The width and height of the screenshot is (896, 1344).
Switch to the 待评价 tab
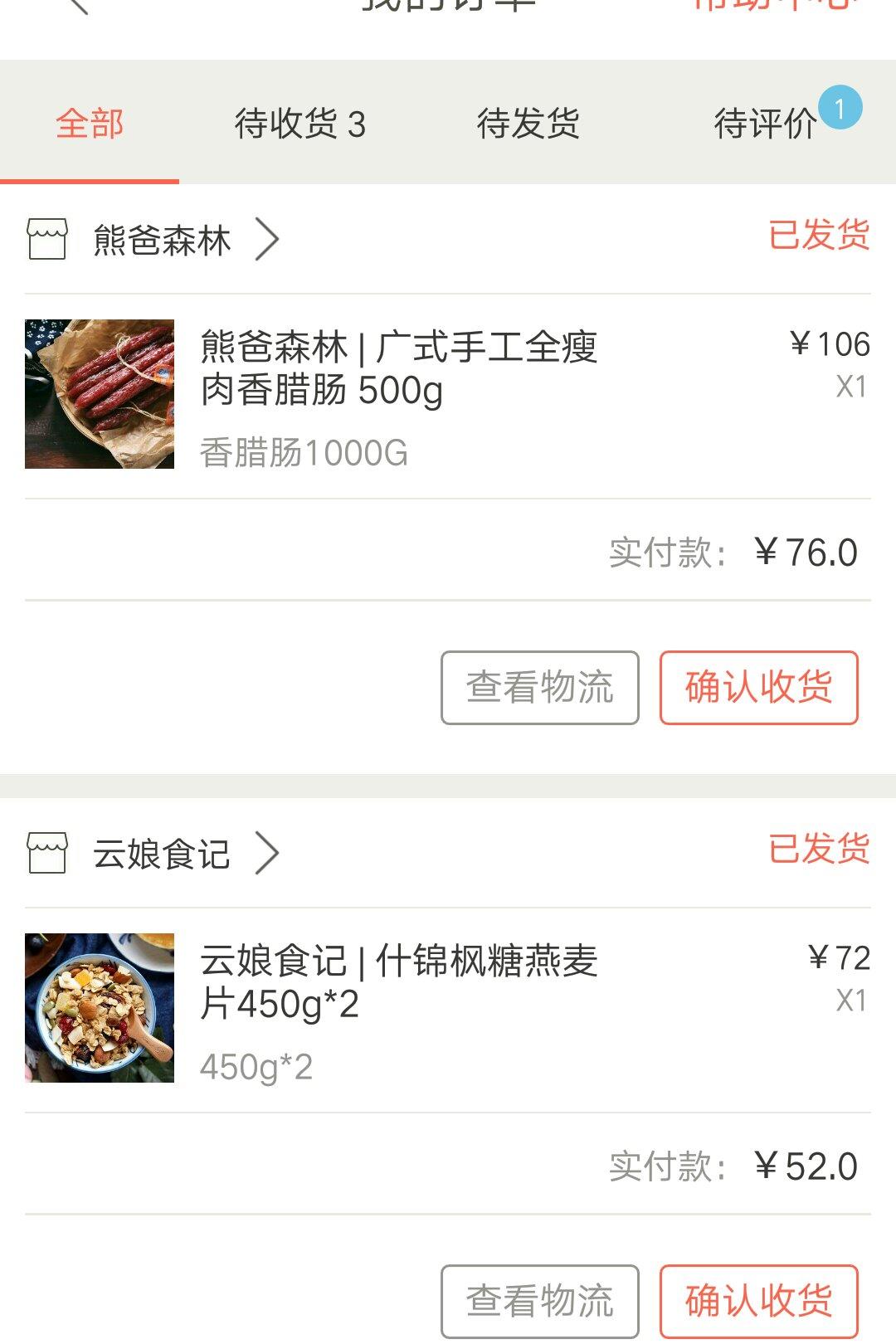click(766, 124)
